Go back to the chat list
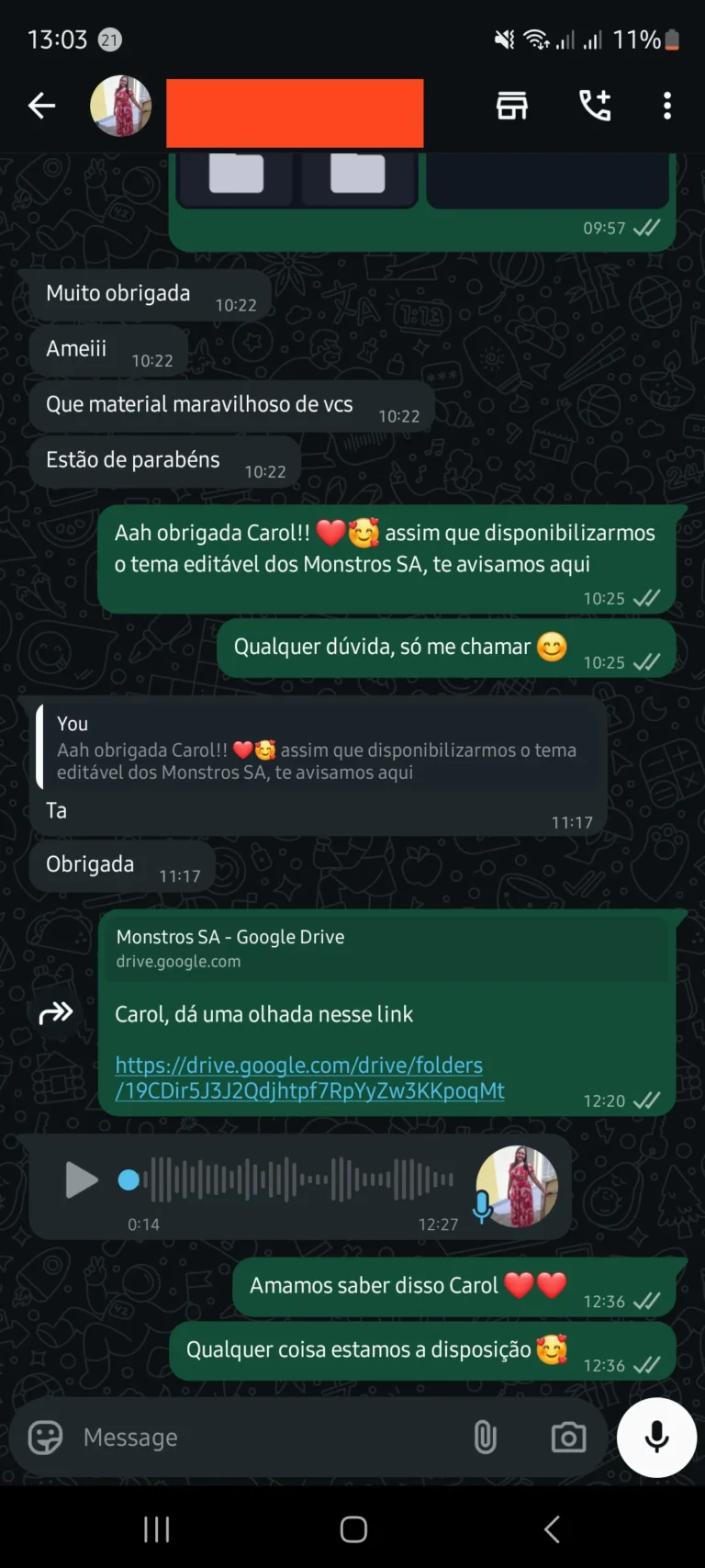 click(x=41, y=107)
